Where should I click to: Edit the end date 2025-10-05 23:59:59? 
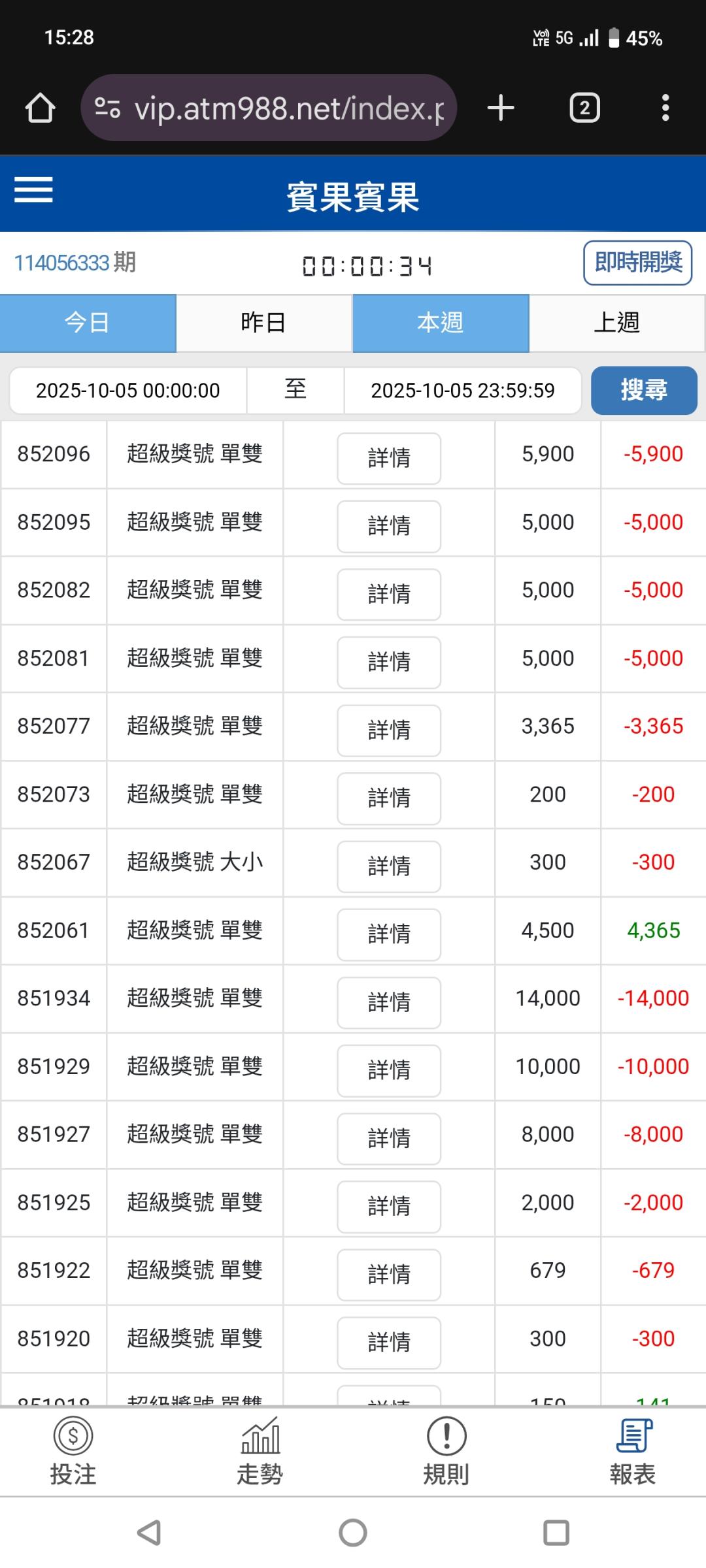[463, 391]
